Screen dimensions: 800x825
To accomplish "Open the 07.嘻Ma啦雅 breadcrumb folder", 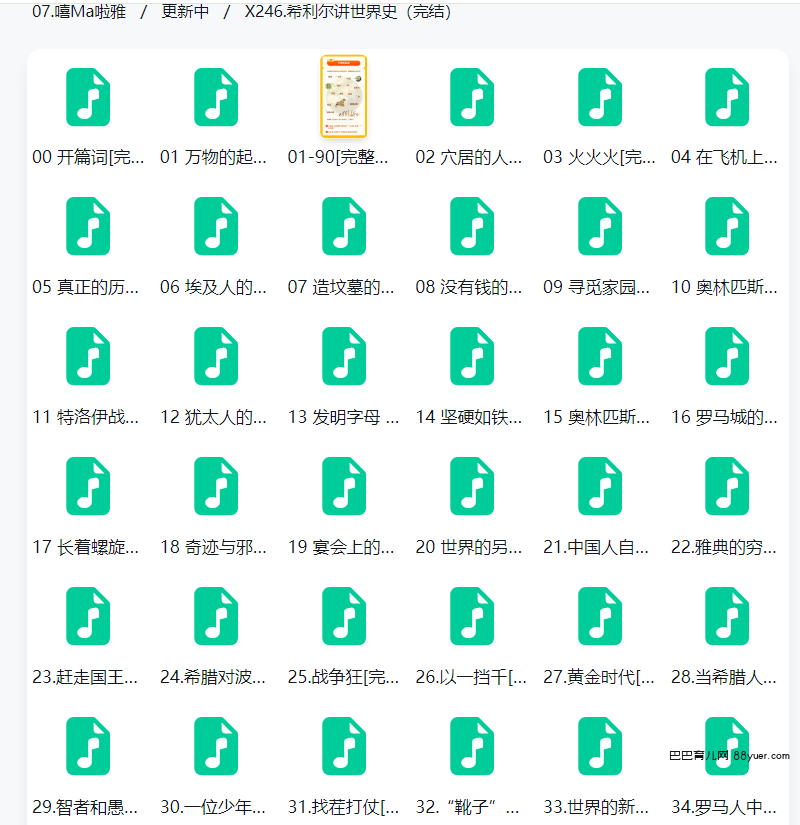I will 78,13.
